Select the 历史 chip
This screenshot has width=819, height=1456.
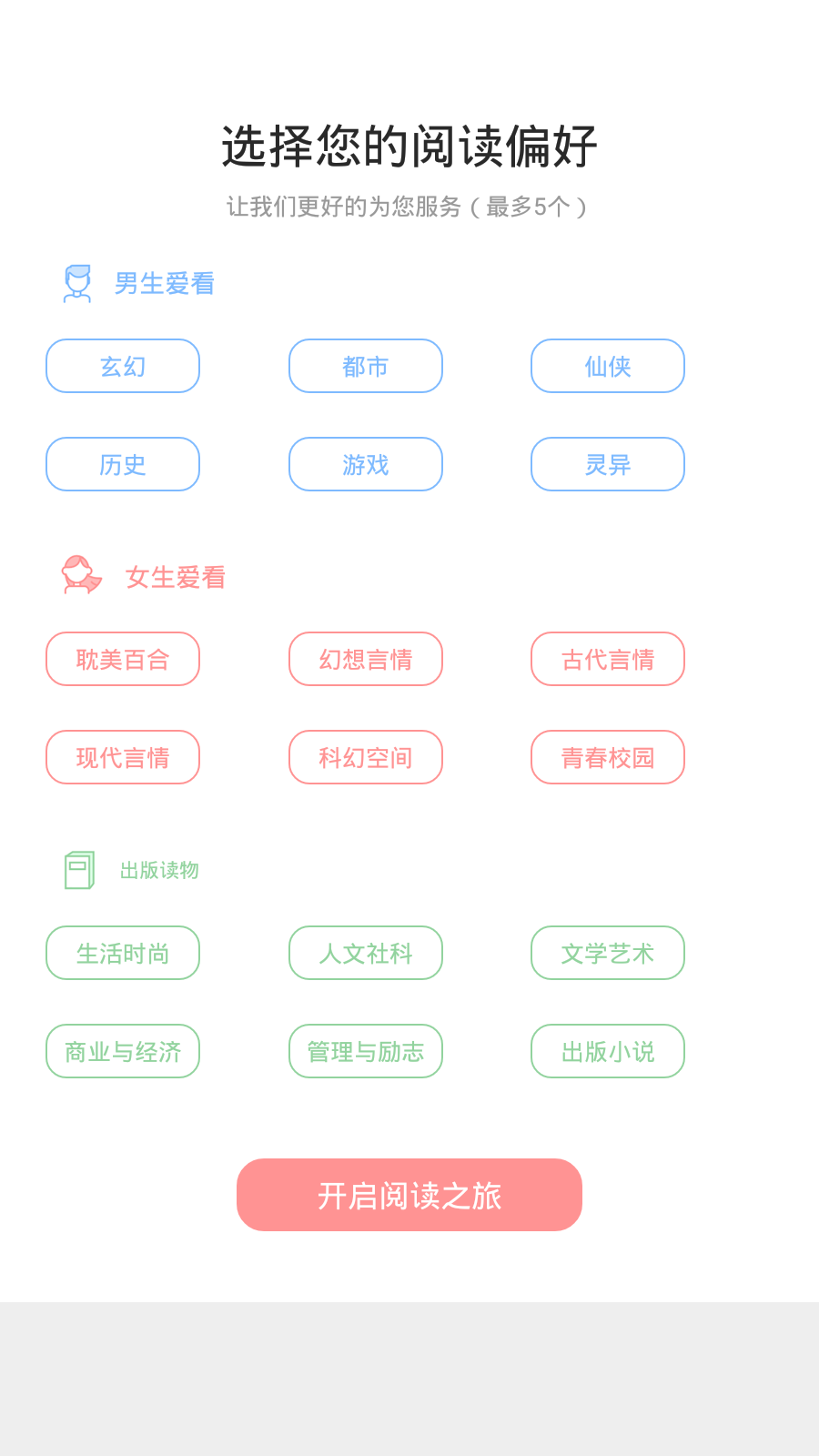coord(123,464)
